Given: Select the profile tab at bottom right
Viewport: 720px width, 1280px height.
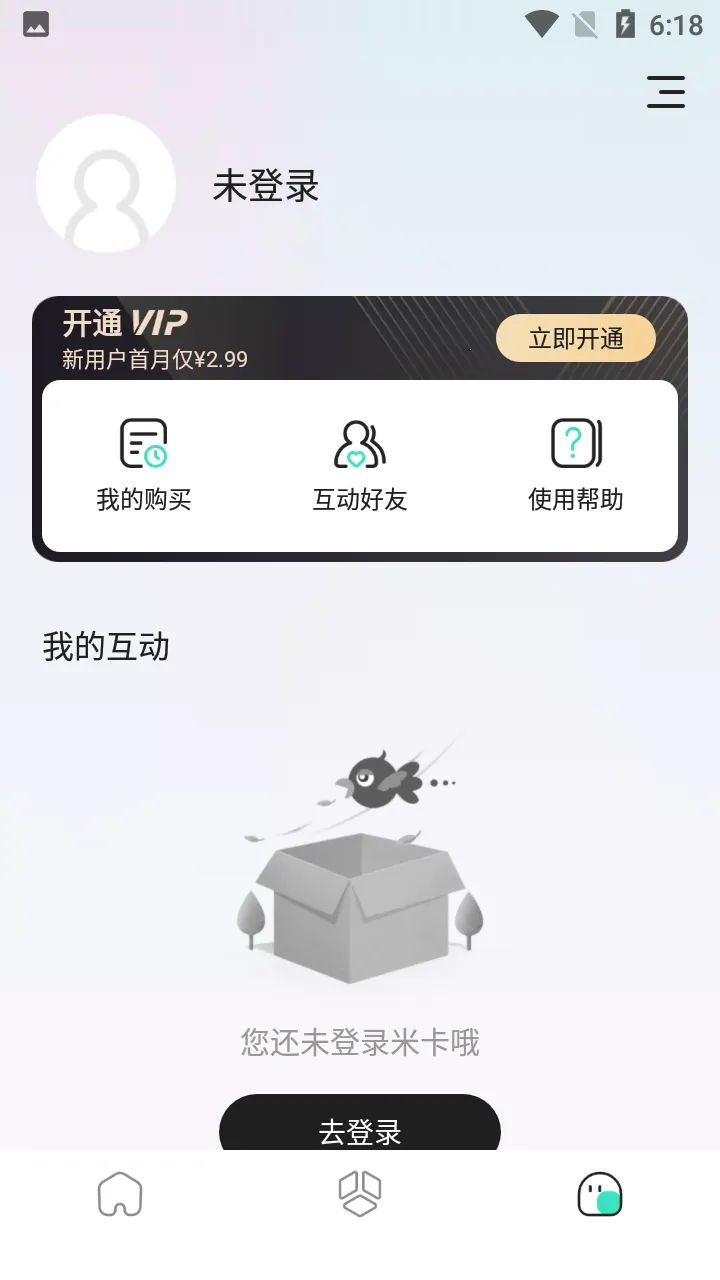Looking at the screenshot, I should click(600, 1194).
